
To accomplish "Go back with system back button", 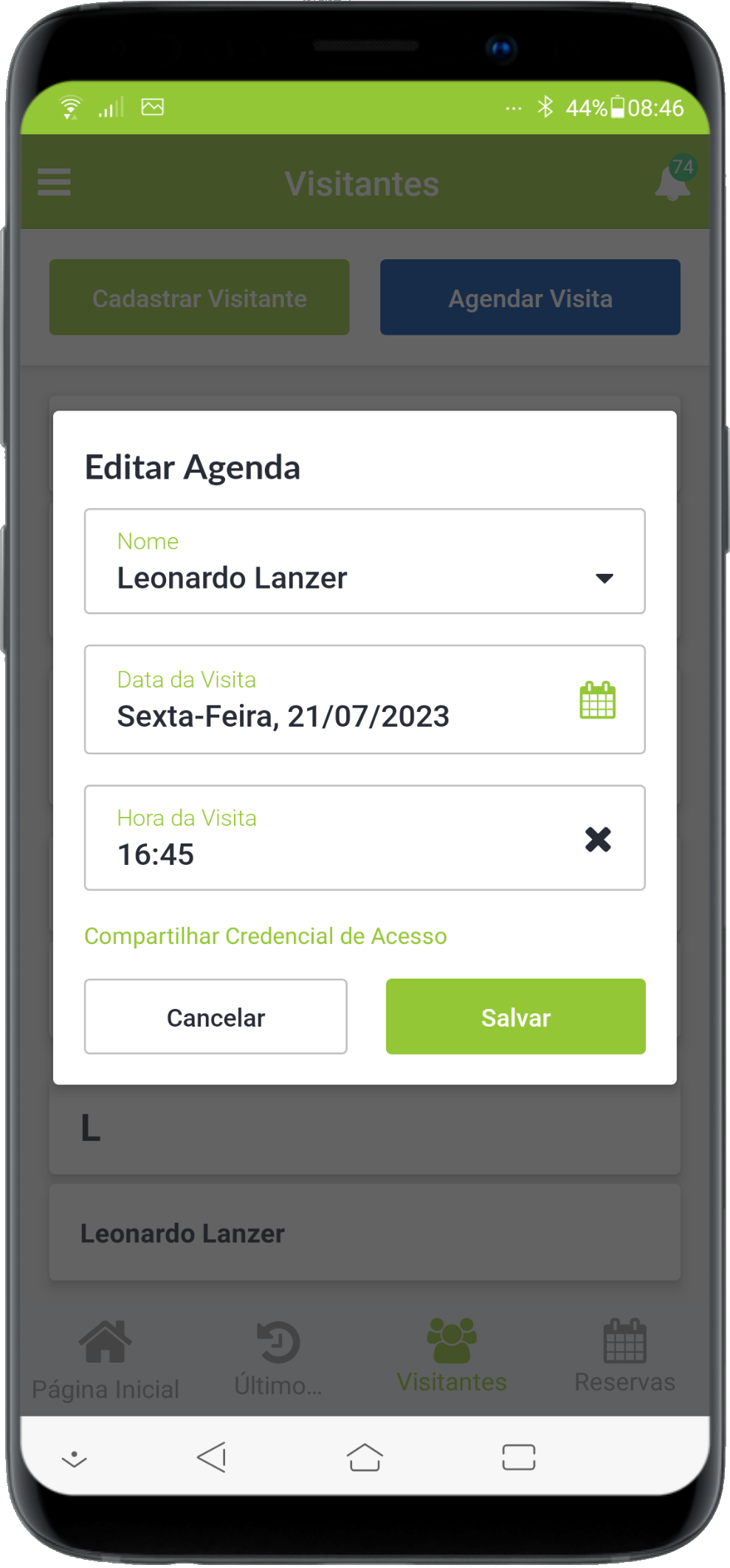I will click(x=213, y=1457).
